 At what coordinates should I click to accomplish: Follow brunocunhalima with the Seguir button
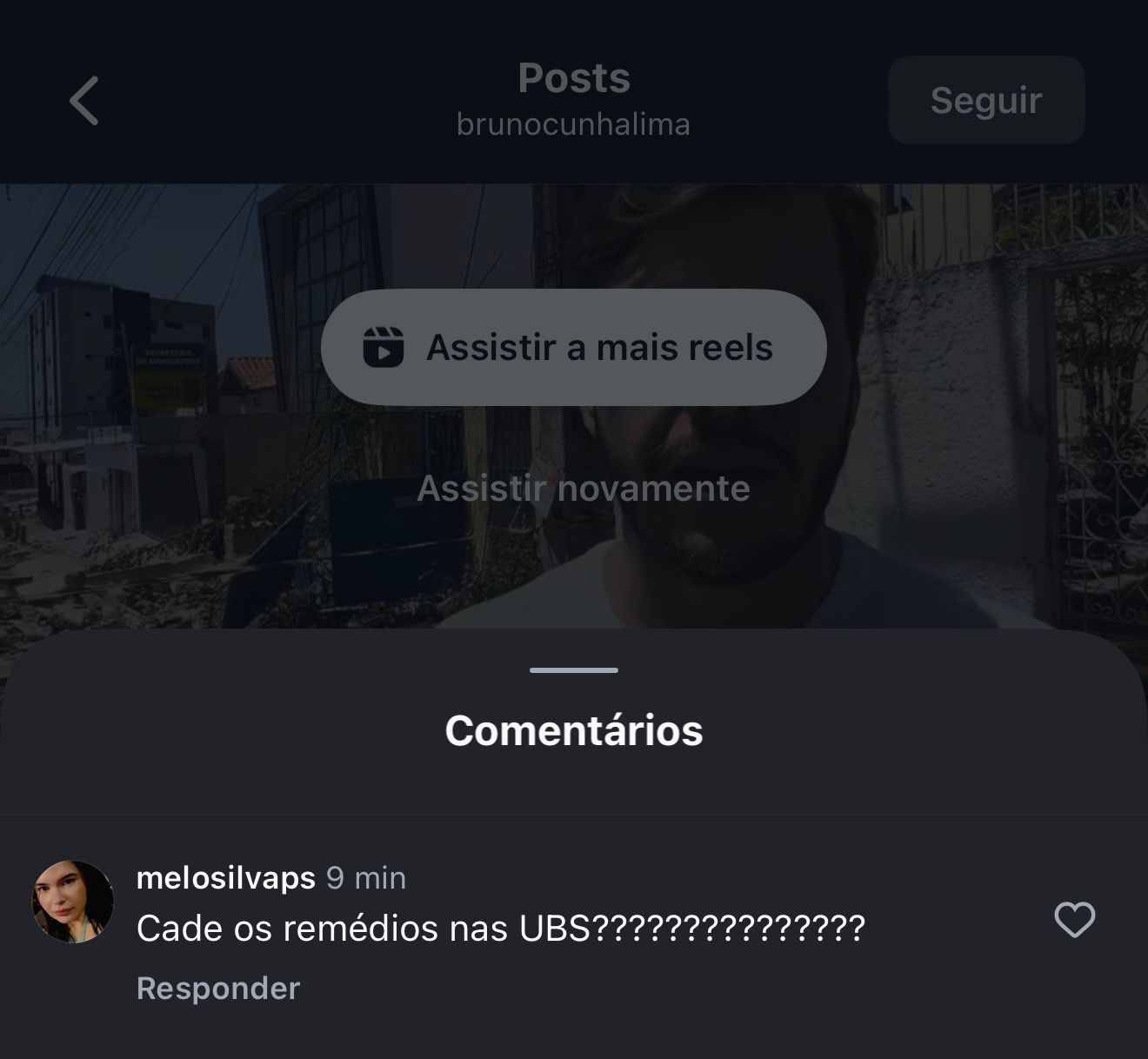pyautogui.click(x=985, y=100)
